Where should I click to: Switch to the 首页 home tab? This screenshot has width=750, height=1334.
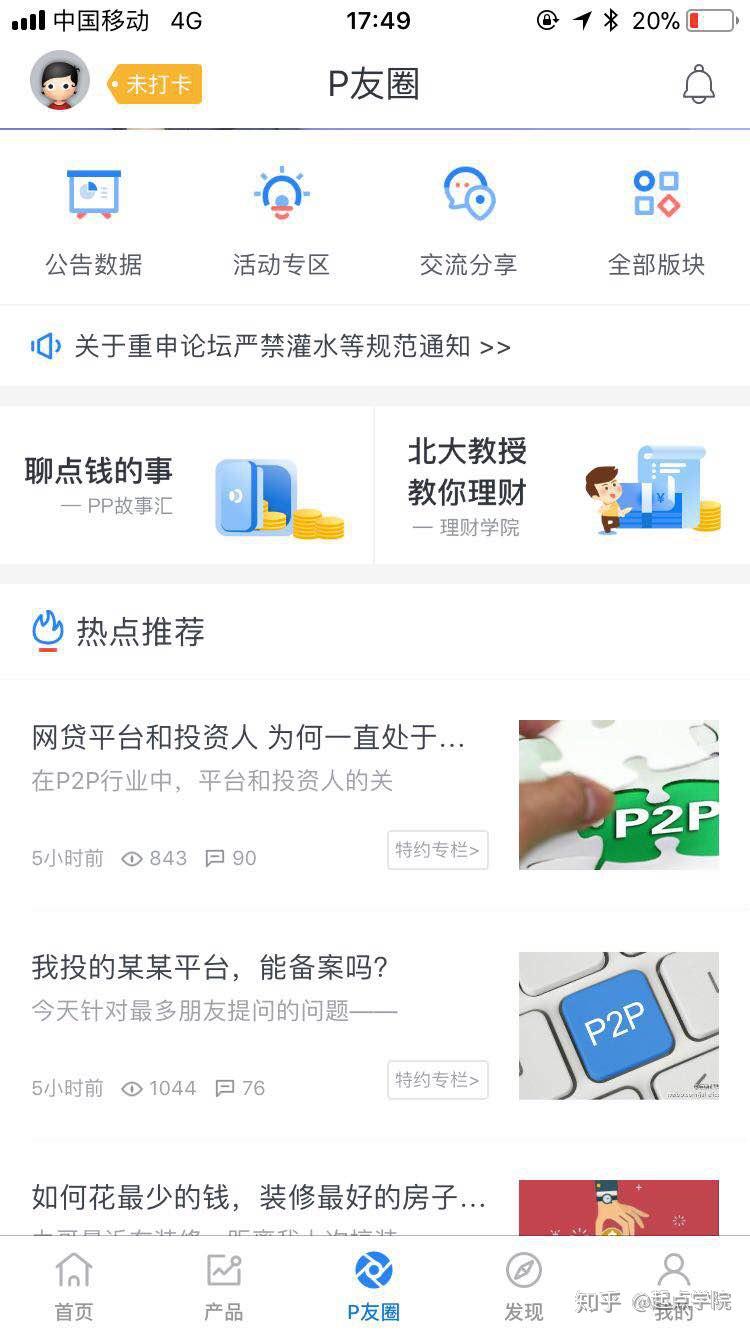point(73,1287)
